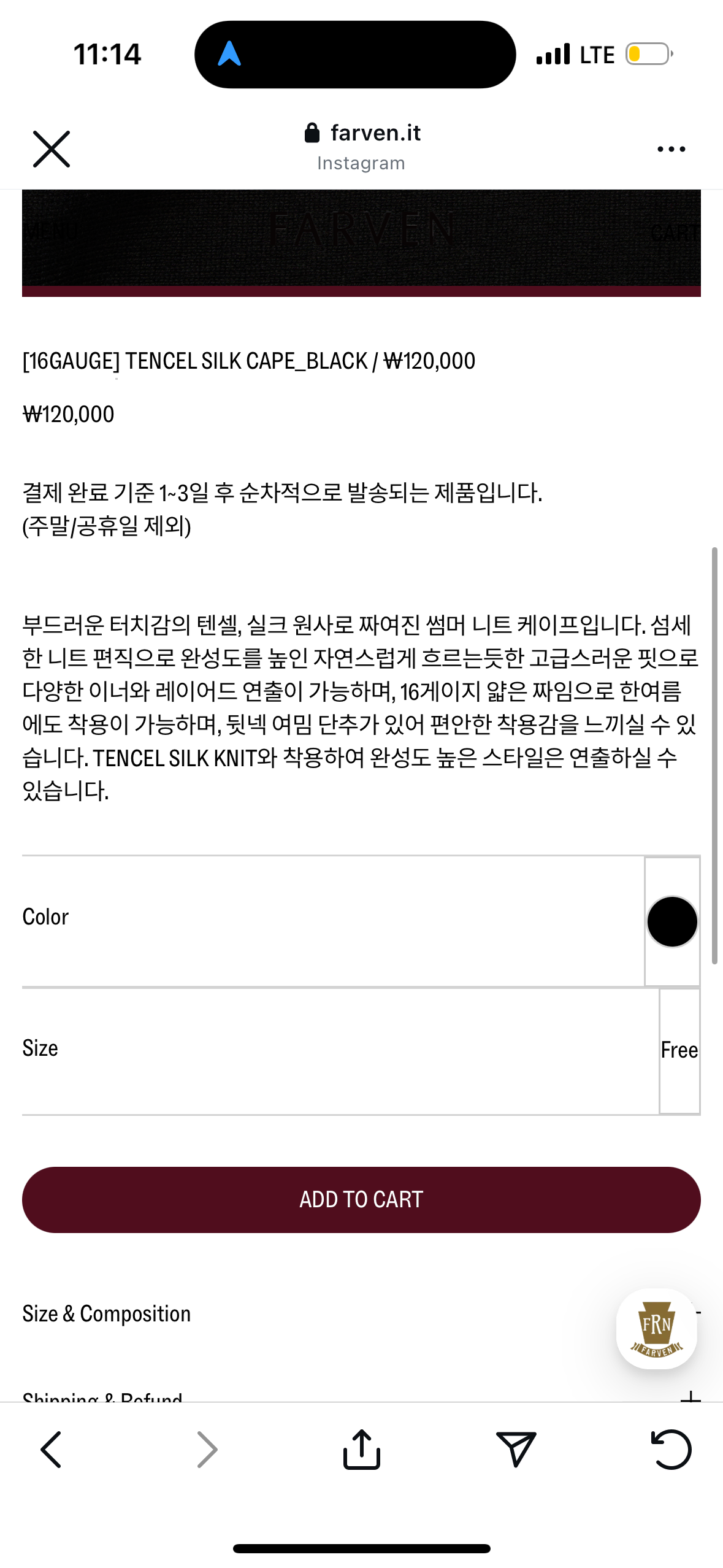
Task: Close the in-app browser with the X
Action: coord(52,148)
